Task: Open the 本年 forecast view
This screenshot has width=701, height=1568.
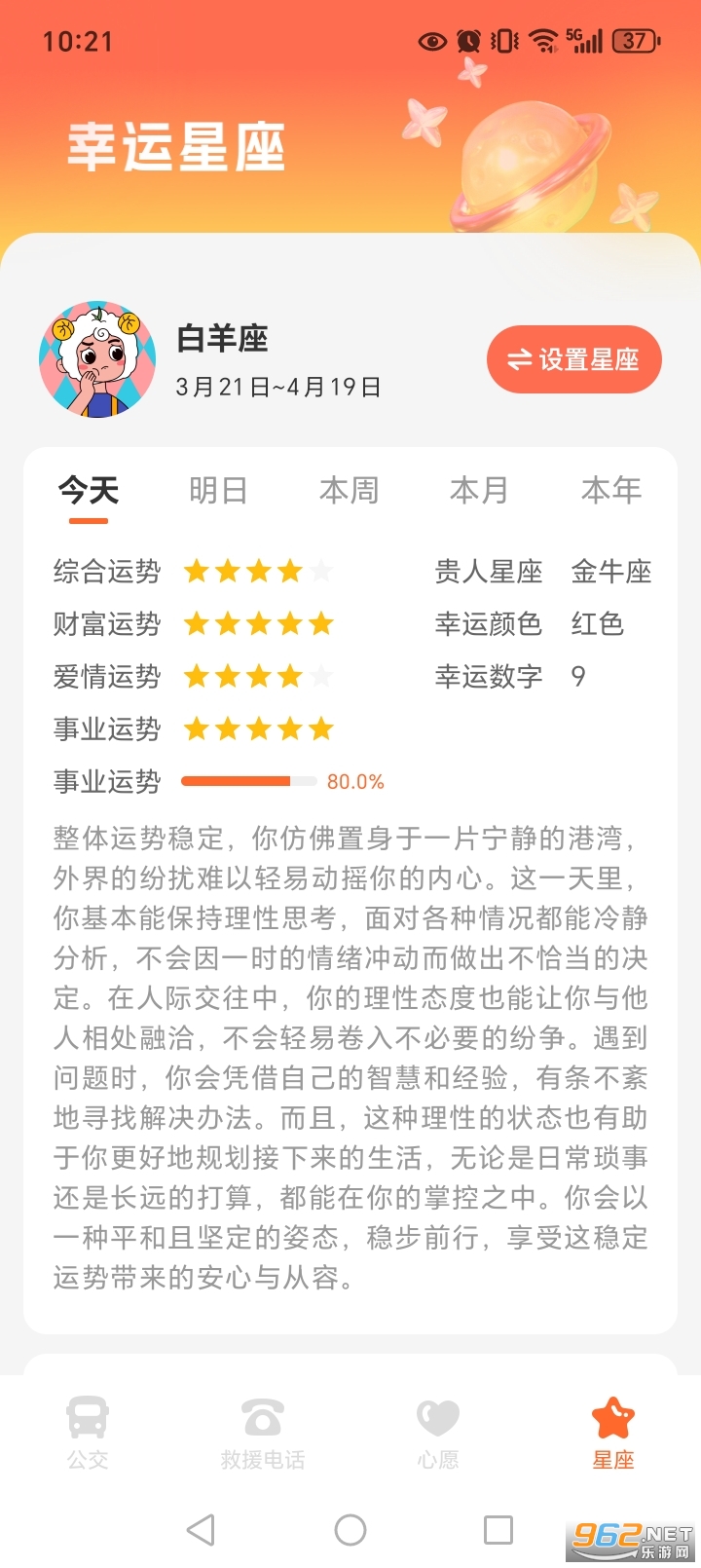Action: click(610, 491)
